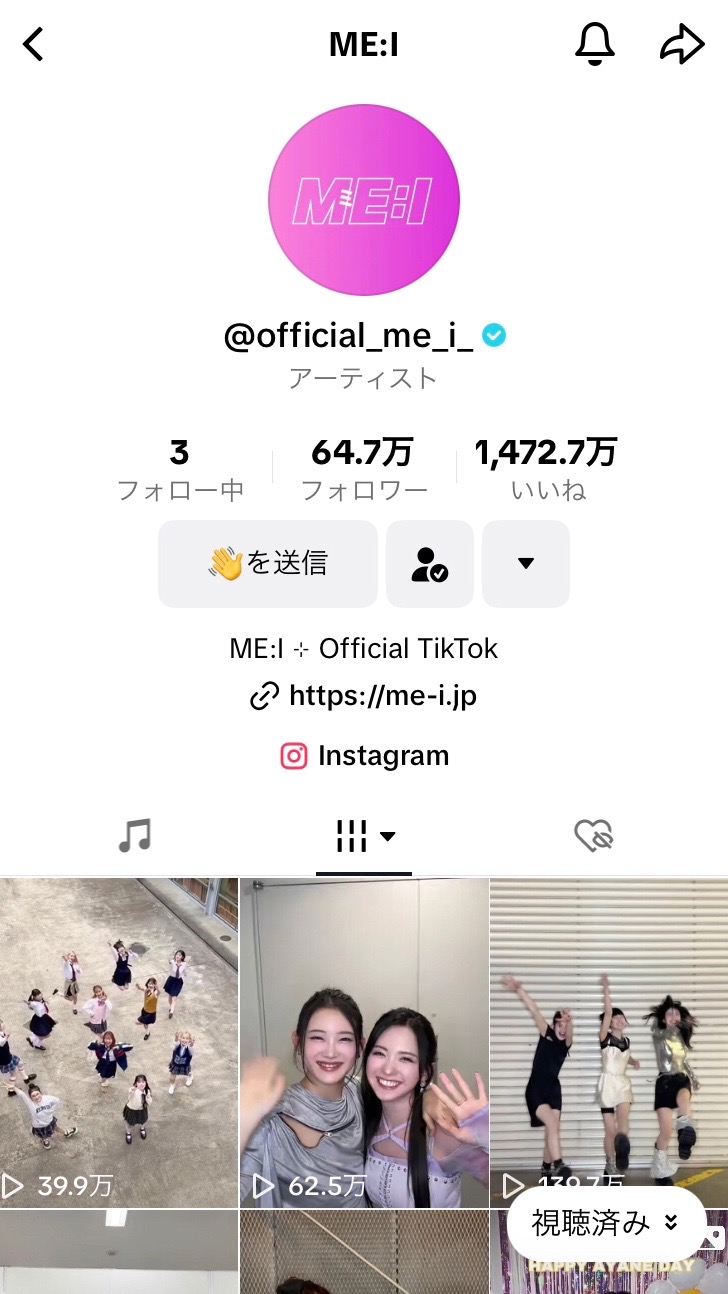View the フォロワー followers list

coord(364,470)
